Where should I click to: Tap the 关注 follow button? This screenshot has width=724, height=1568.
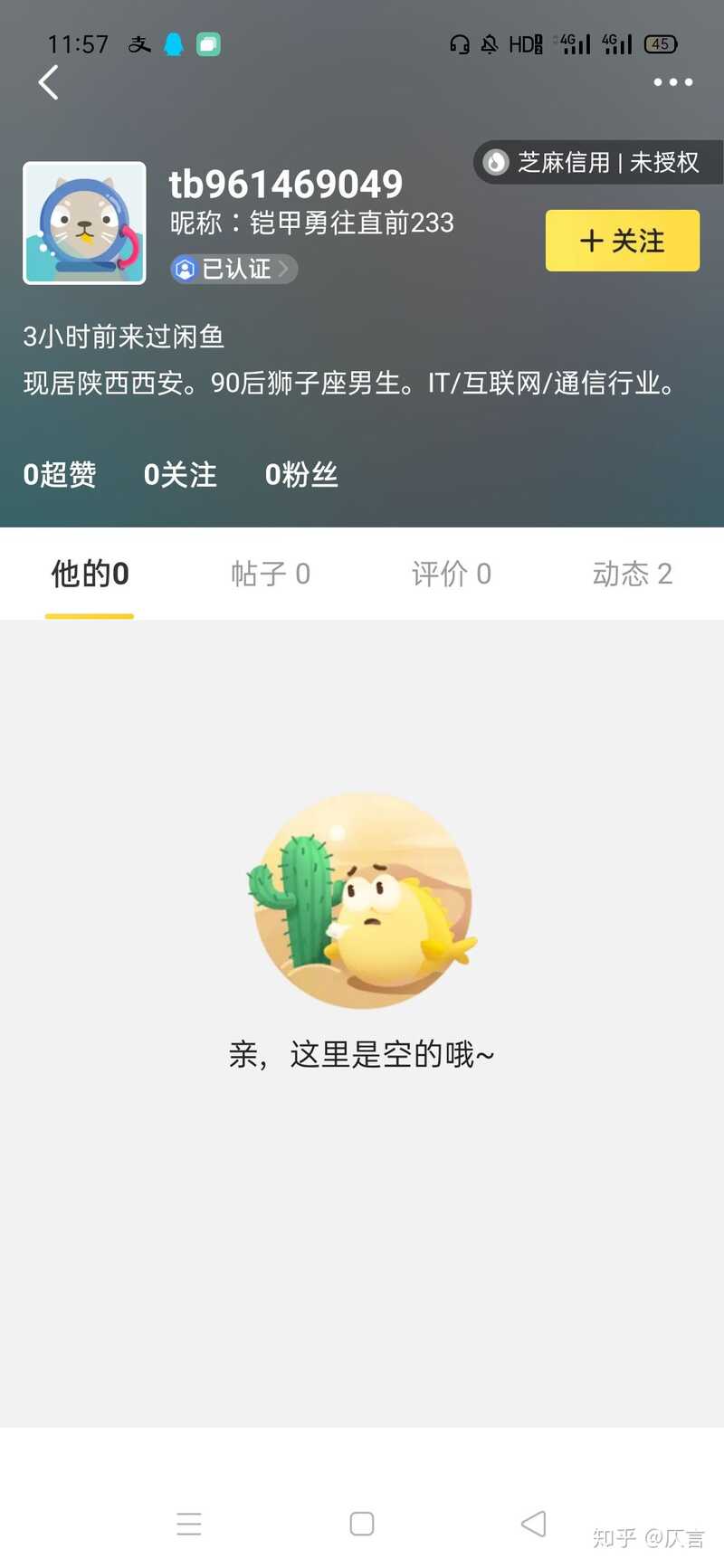tap(623, 241)
